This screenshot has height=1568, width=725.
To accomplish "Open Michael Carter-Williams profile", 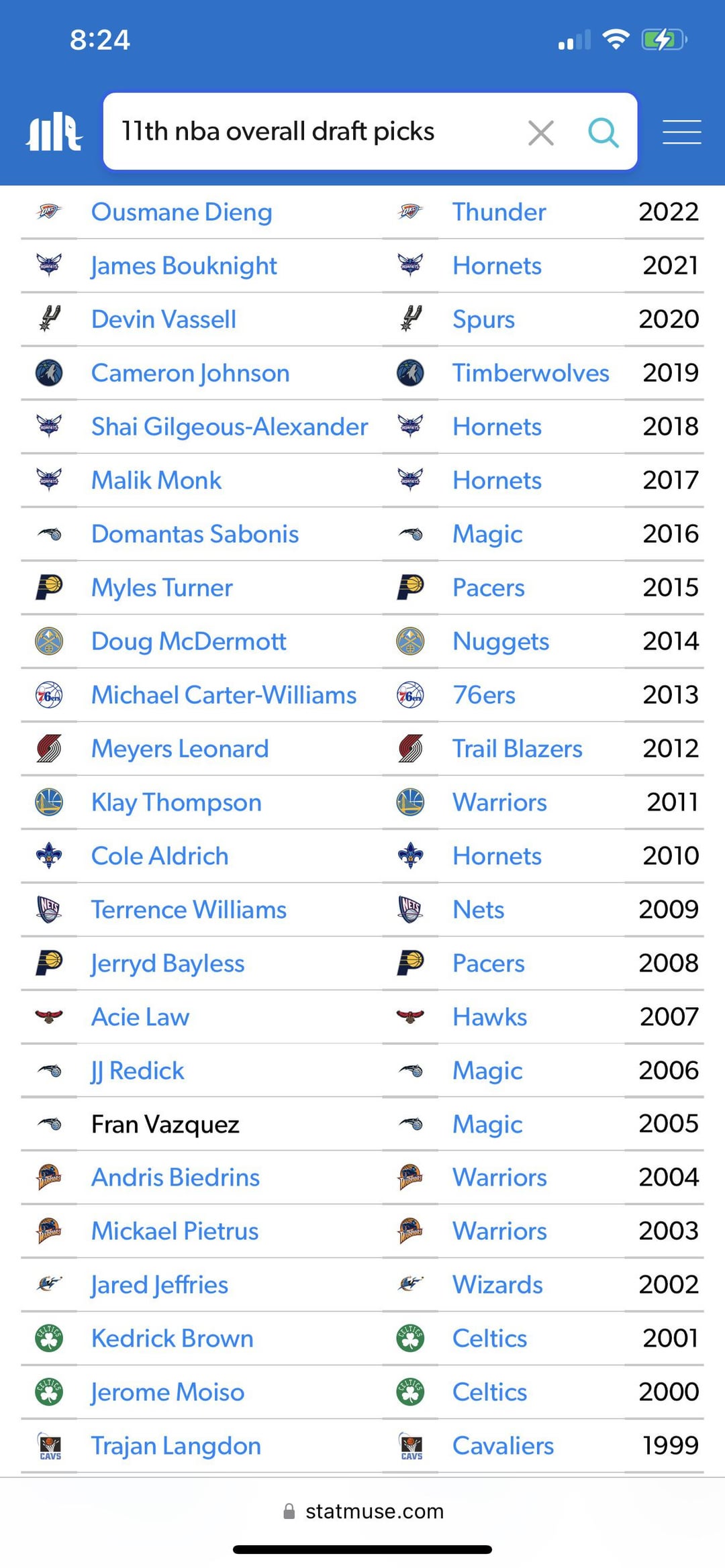I will coord(224,695).
